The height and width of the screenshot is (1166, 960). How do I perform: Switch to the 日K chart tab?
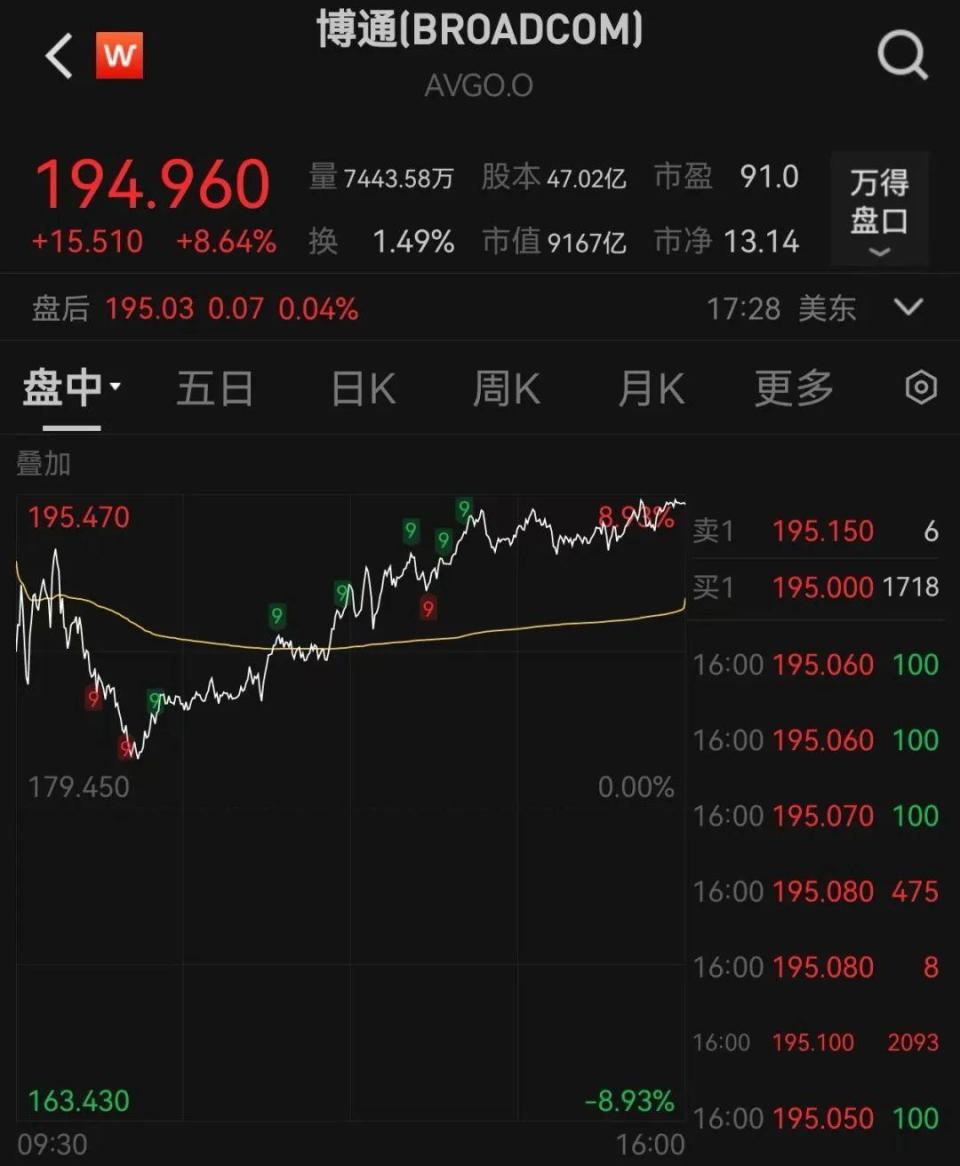click(363, 389)
